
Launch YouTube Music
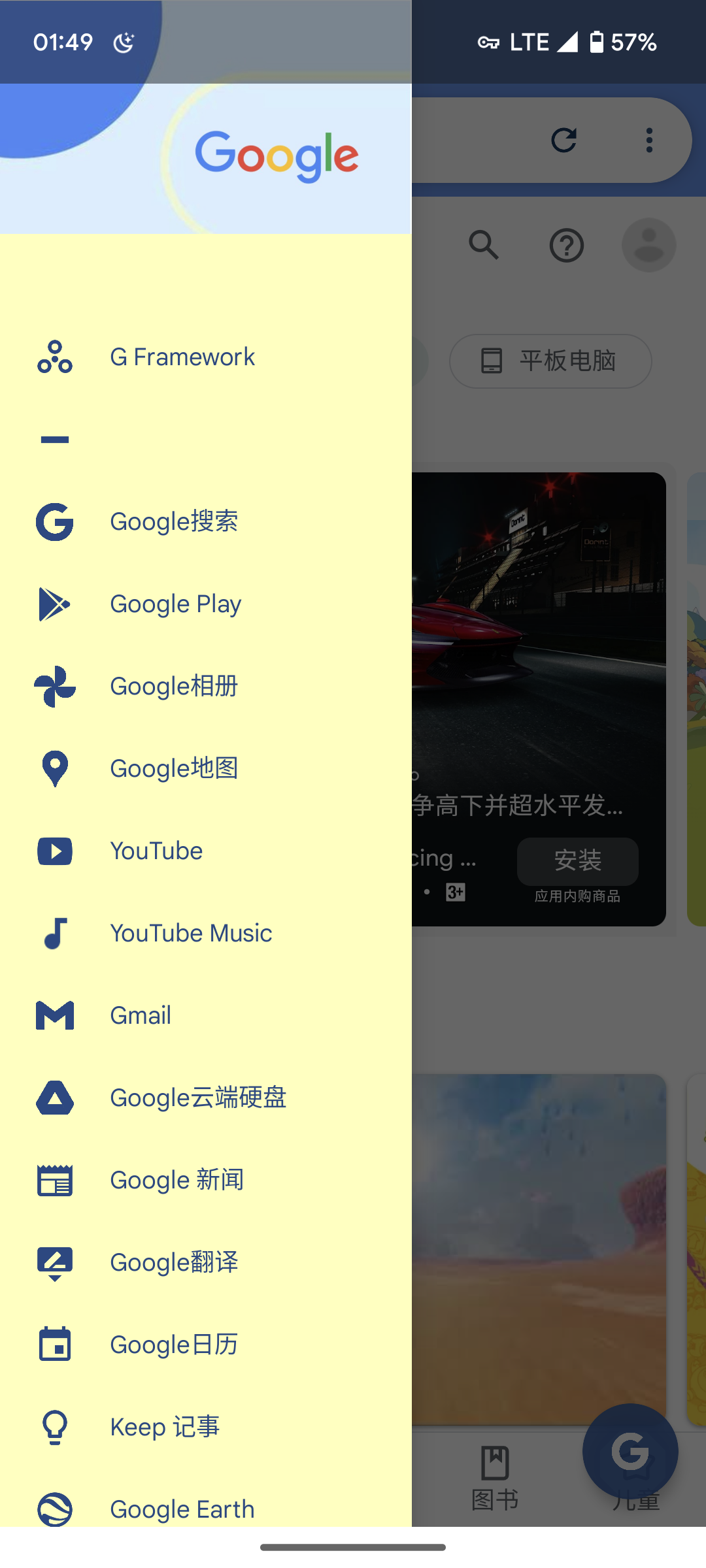(x=191, y=933)
